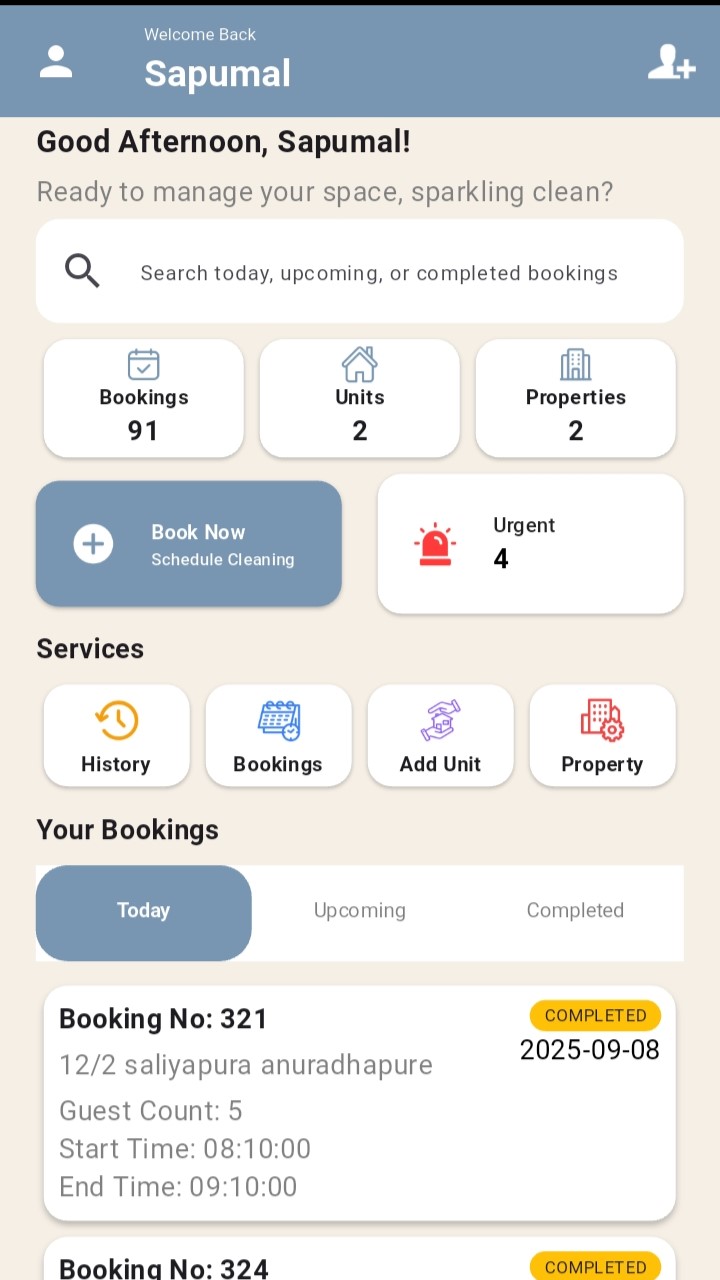Open the Completed bookings tab

tap(575, 910)
